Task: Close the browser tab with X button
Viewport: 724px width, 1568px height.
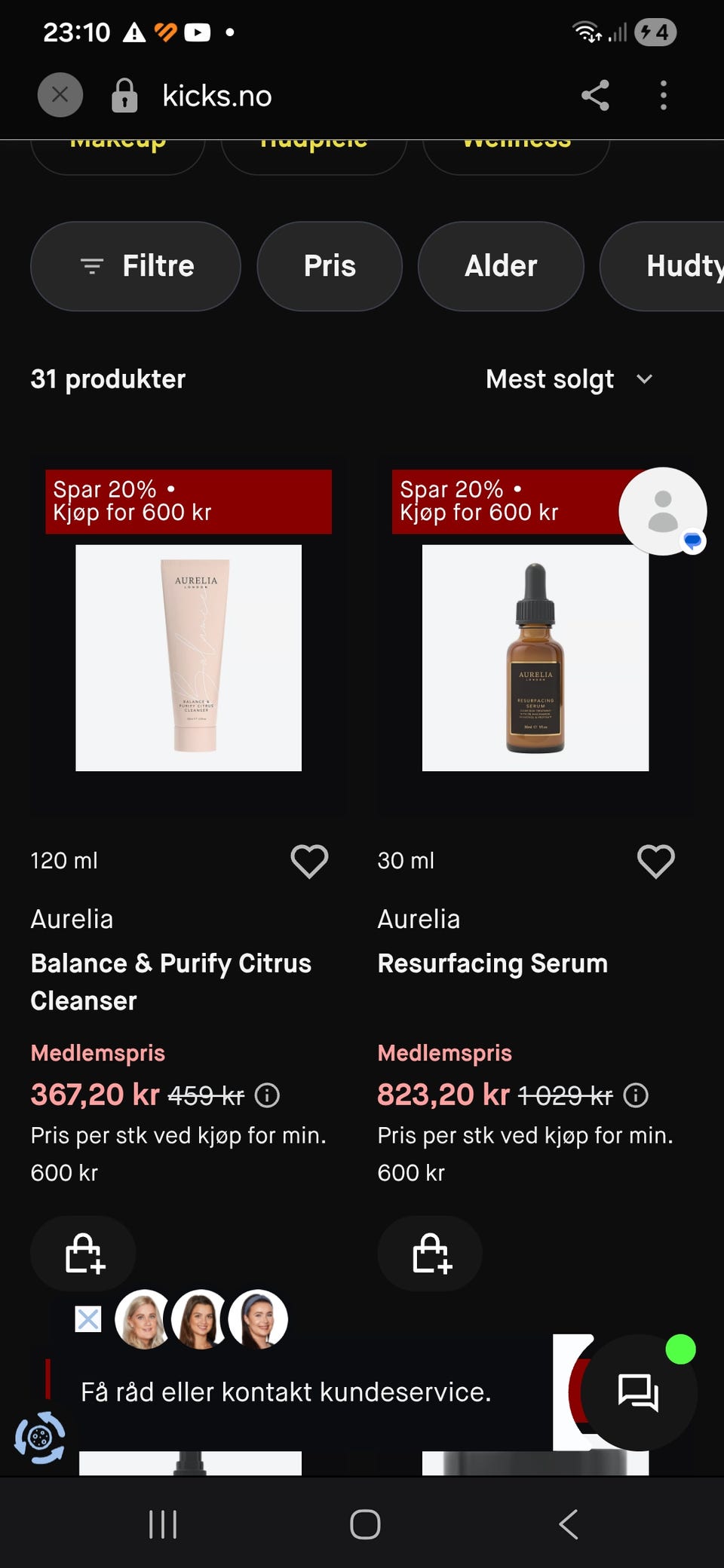Action: 60,95
